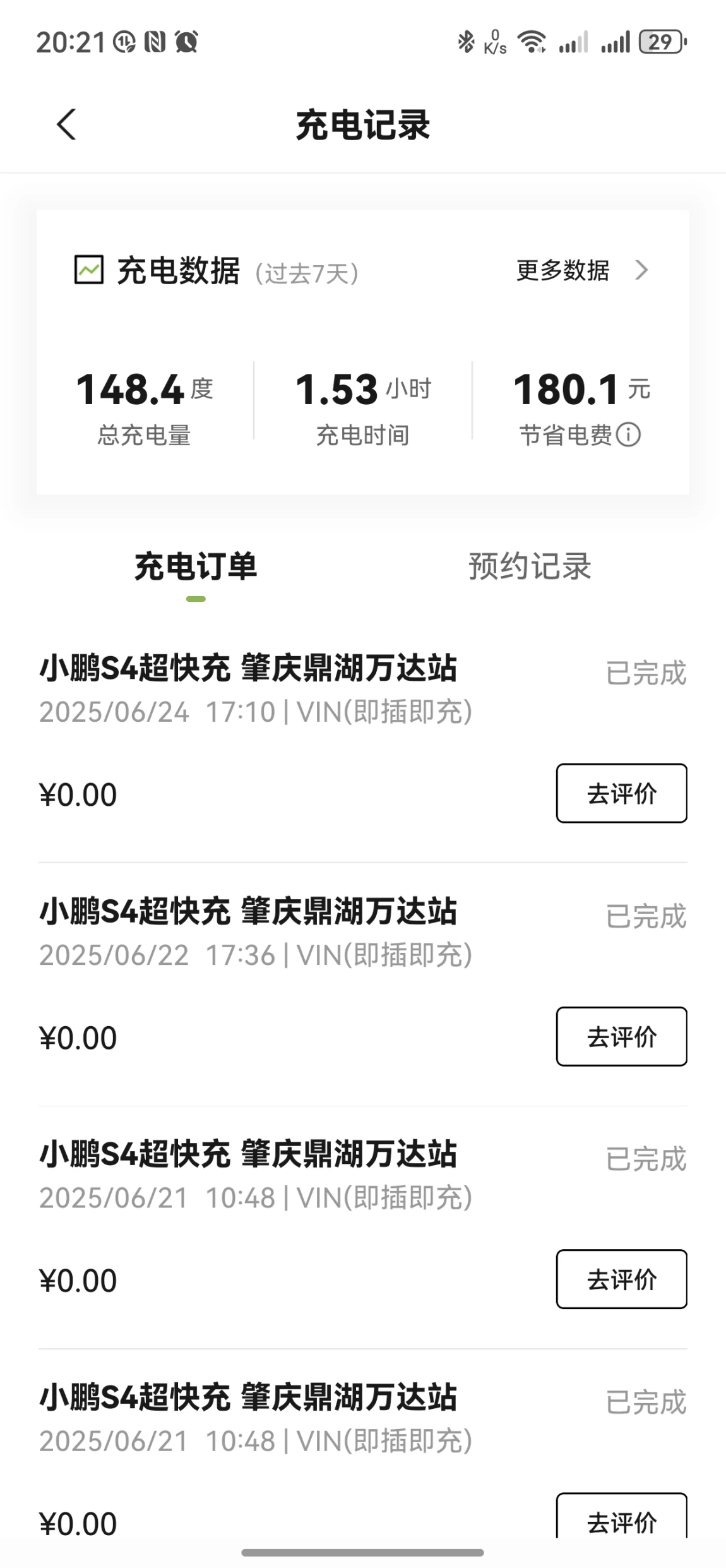Image resolution: width=726 pixels, height=1568 pixels.
Task: Select the 充电订单 tab
Action: (x=196, y=566)
